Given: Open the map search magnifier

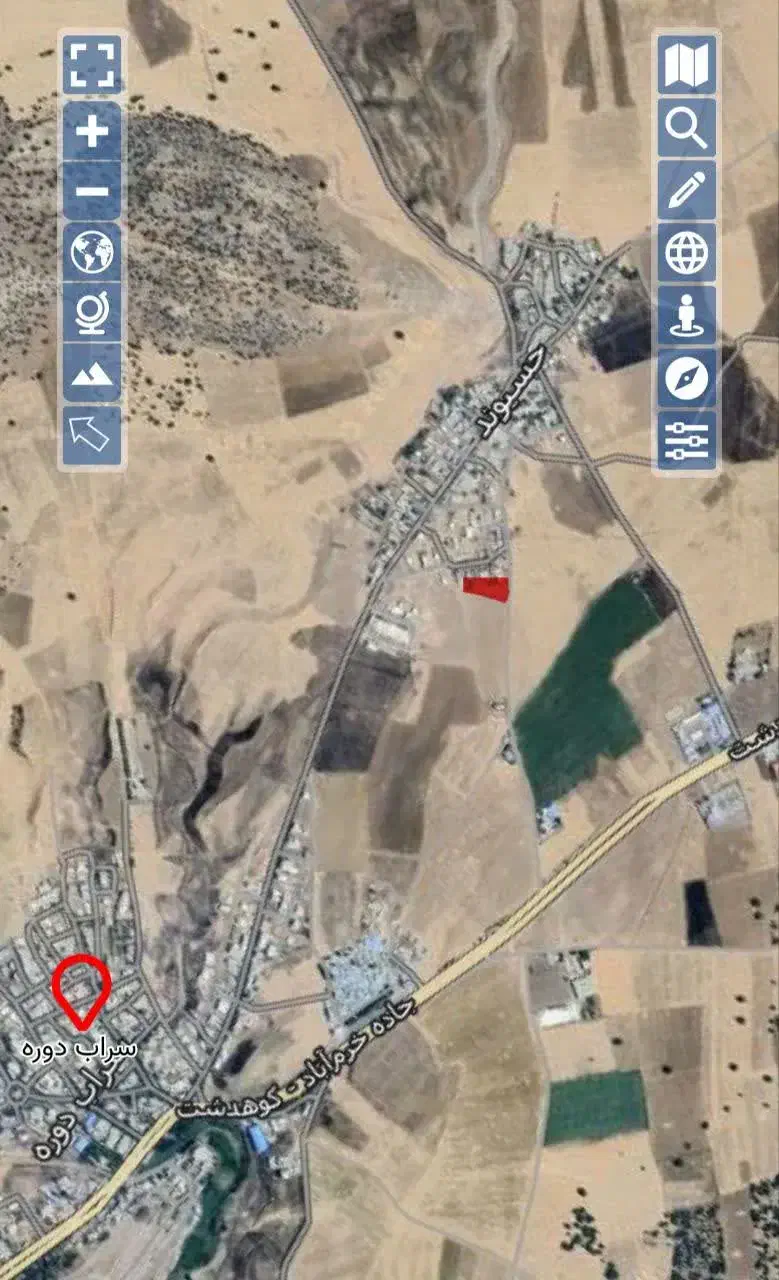Looking at the screenshot, I should (687, 128).
